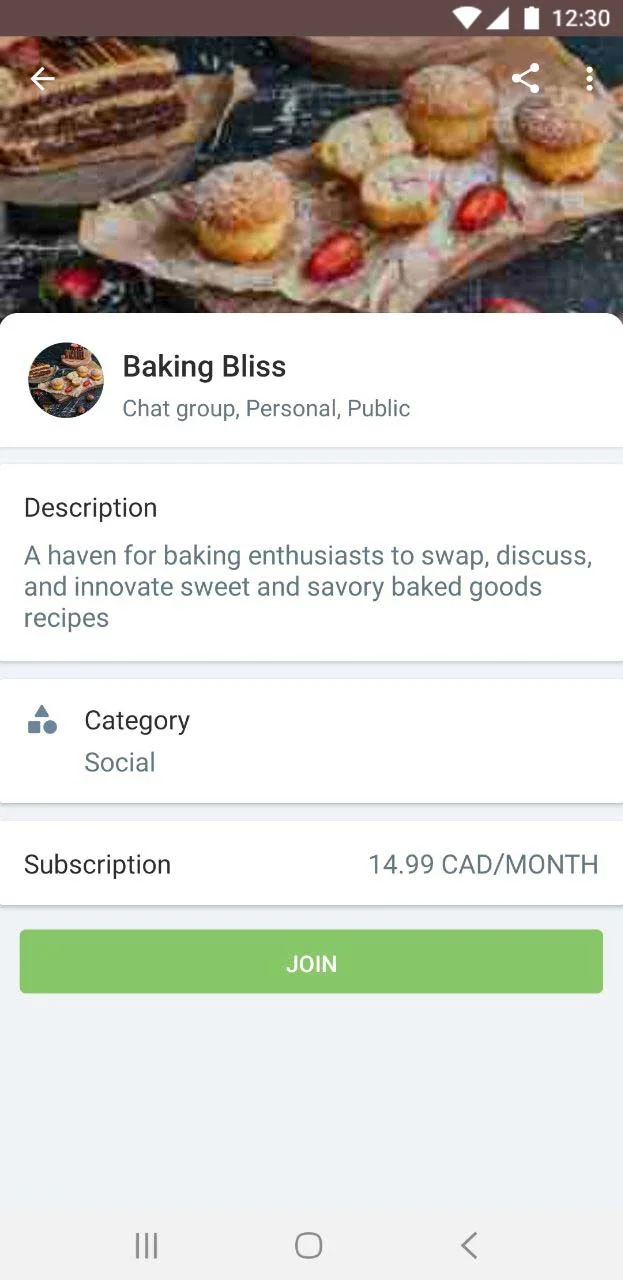The image size is (623, 1280).
Task: Go back using the top arrow
Action: point(42,79)
